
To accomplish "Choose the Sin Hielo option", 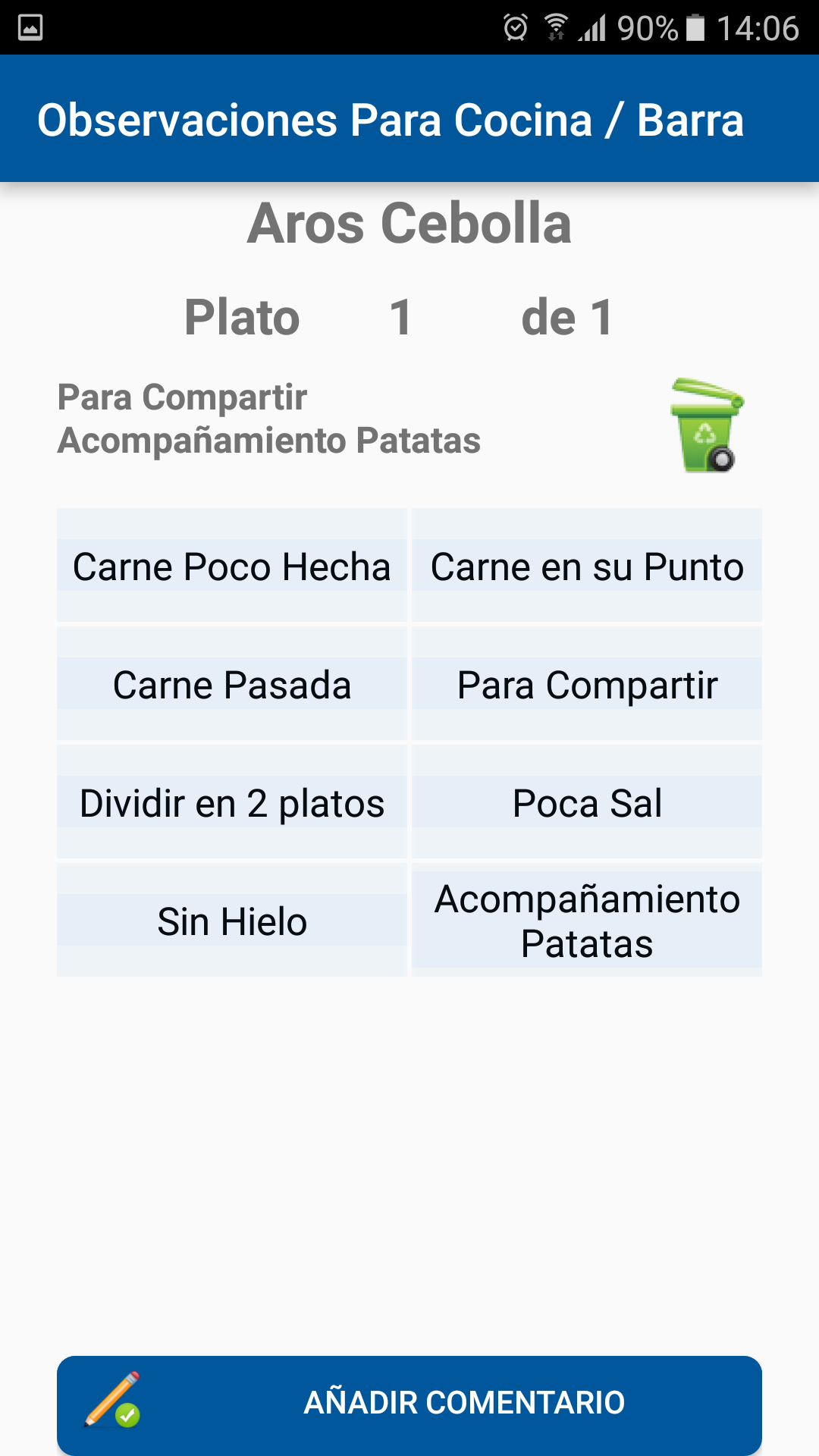I will (x=232, y=921).
